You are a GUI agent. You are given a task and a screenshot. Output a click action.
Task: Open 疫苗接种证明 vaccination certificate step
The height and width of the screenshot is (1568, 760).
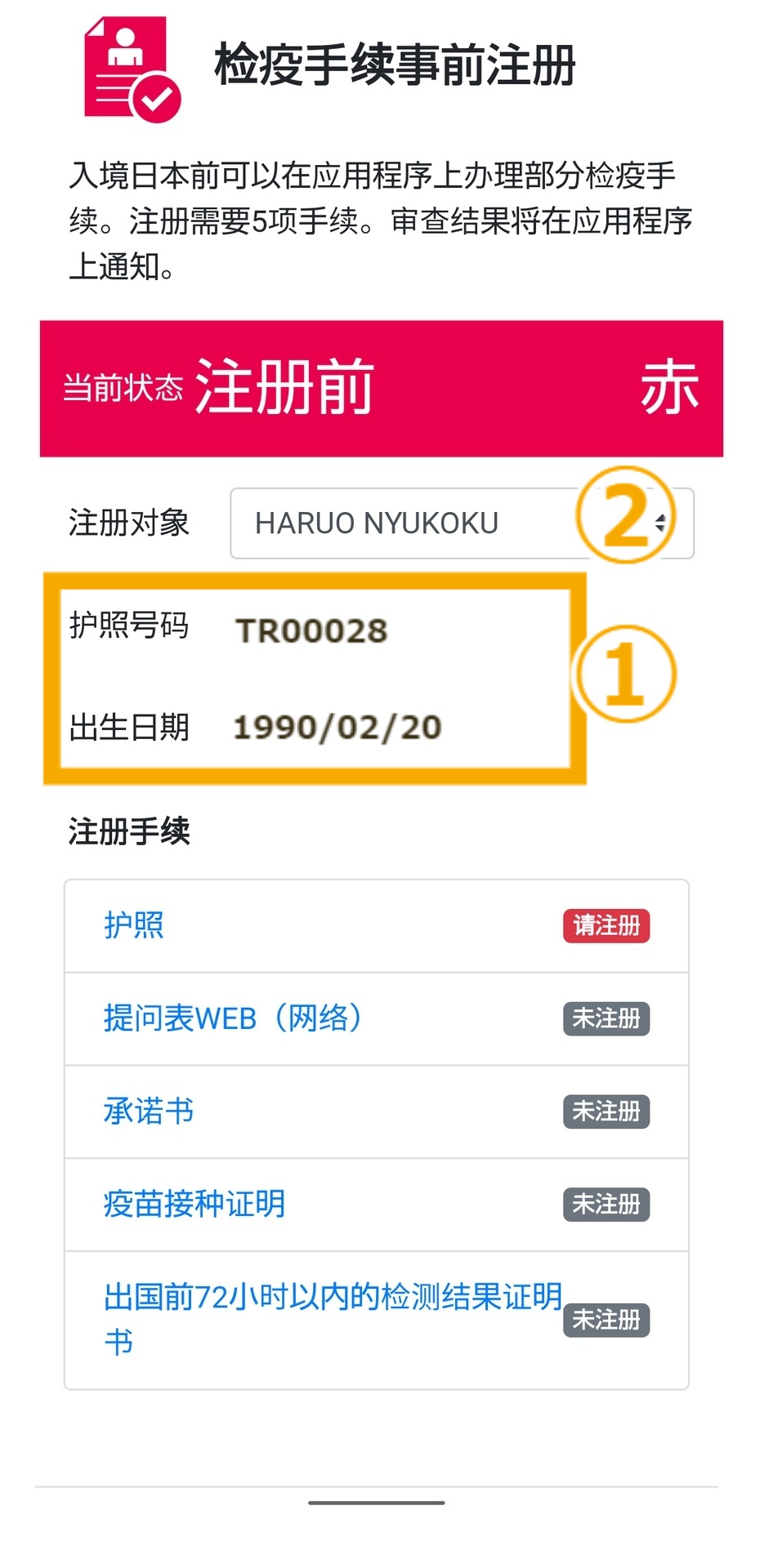coord(194,1205)
